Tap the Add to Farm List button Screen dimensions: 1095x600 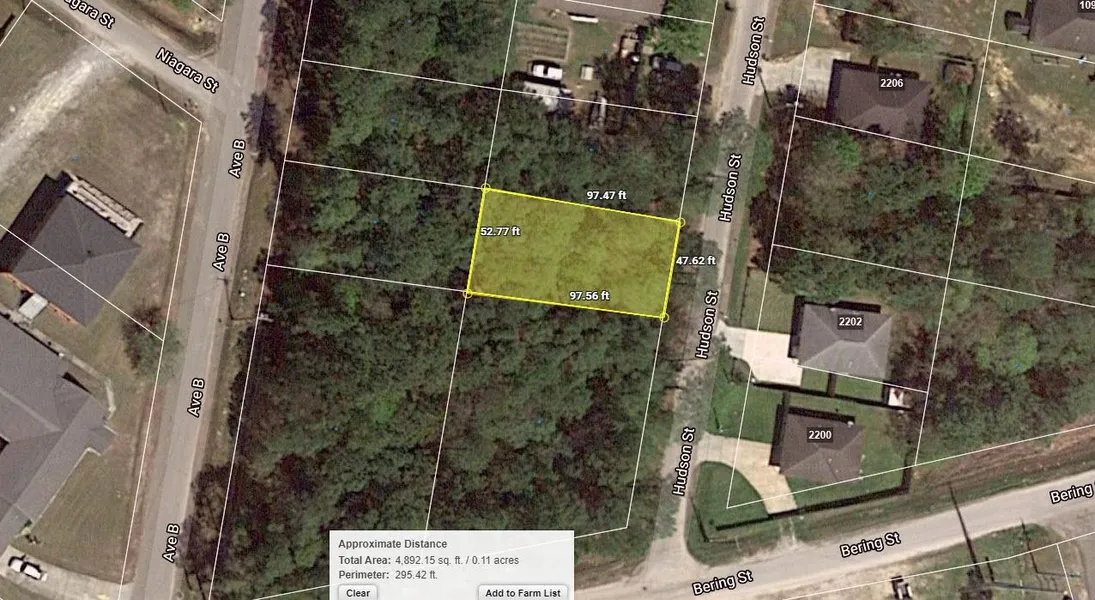point(523,592)
